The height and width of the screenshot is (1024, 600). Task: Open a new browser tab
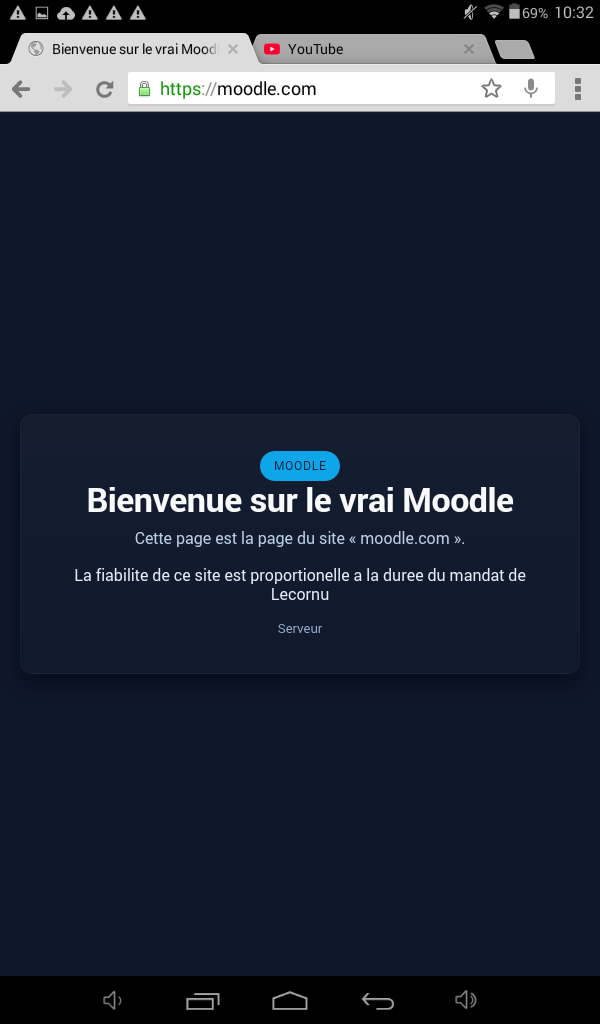point(514,49)
